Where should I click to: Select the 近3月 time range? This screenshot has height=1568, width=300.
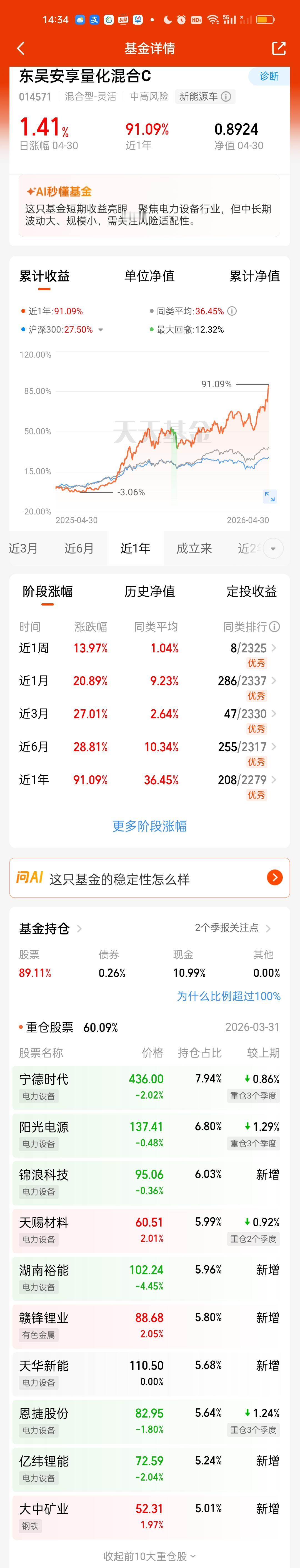tap(23, 548)
